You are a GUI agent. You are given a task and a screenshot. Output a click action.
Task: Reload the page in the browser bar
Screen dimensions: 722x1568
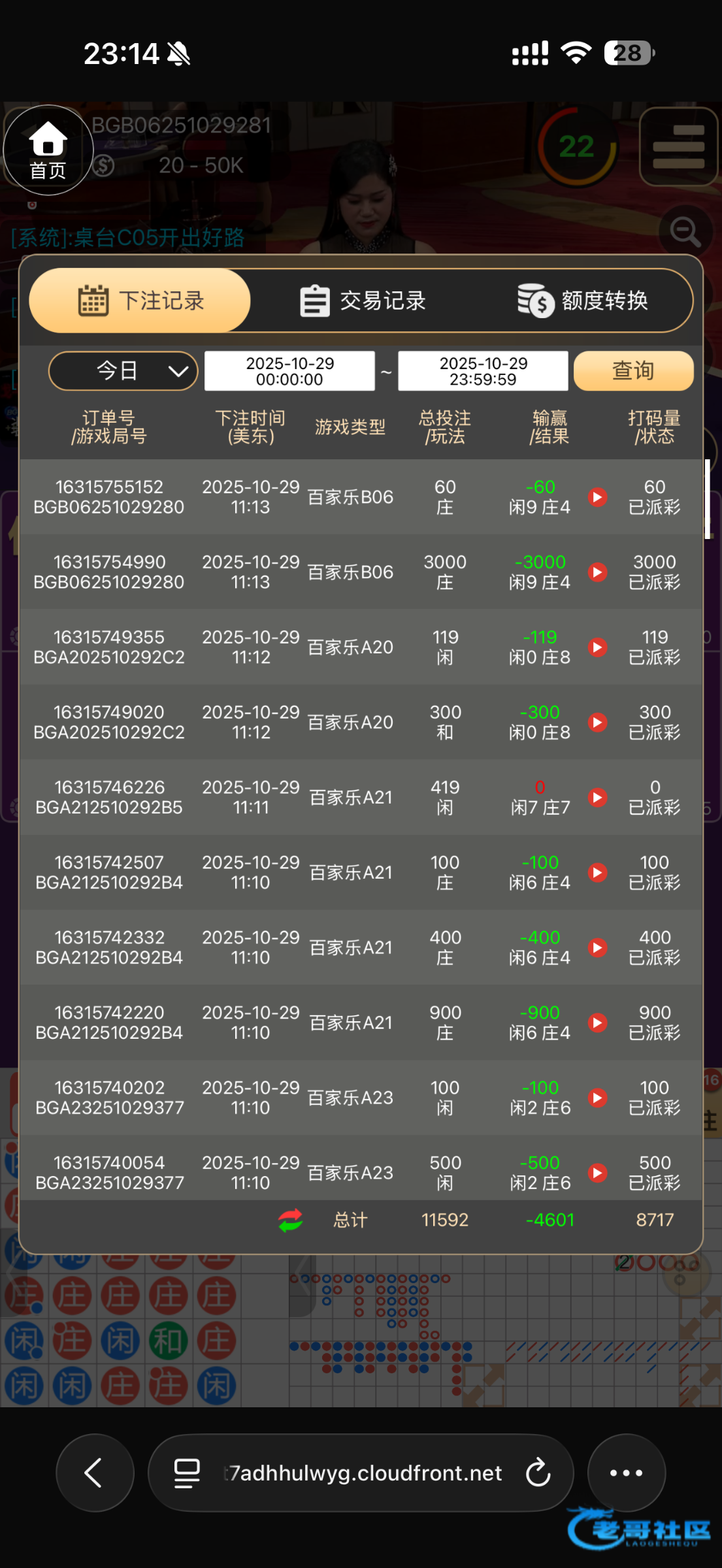point(538,1473)
